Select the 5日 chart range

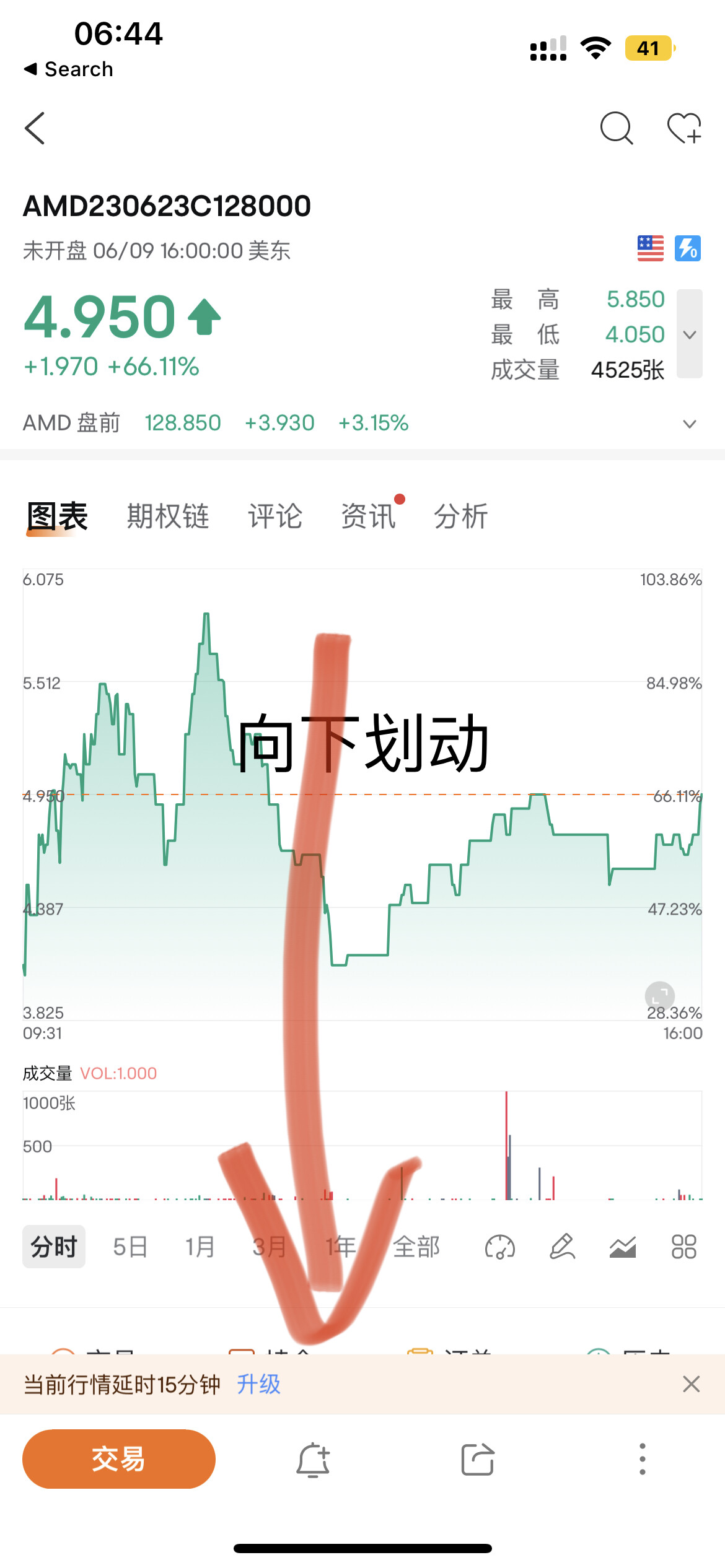point(130,1247)
